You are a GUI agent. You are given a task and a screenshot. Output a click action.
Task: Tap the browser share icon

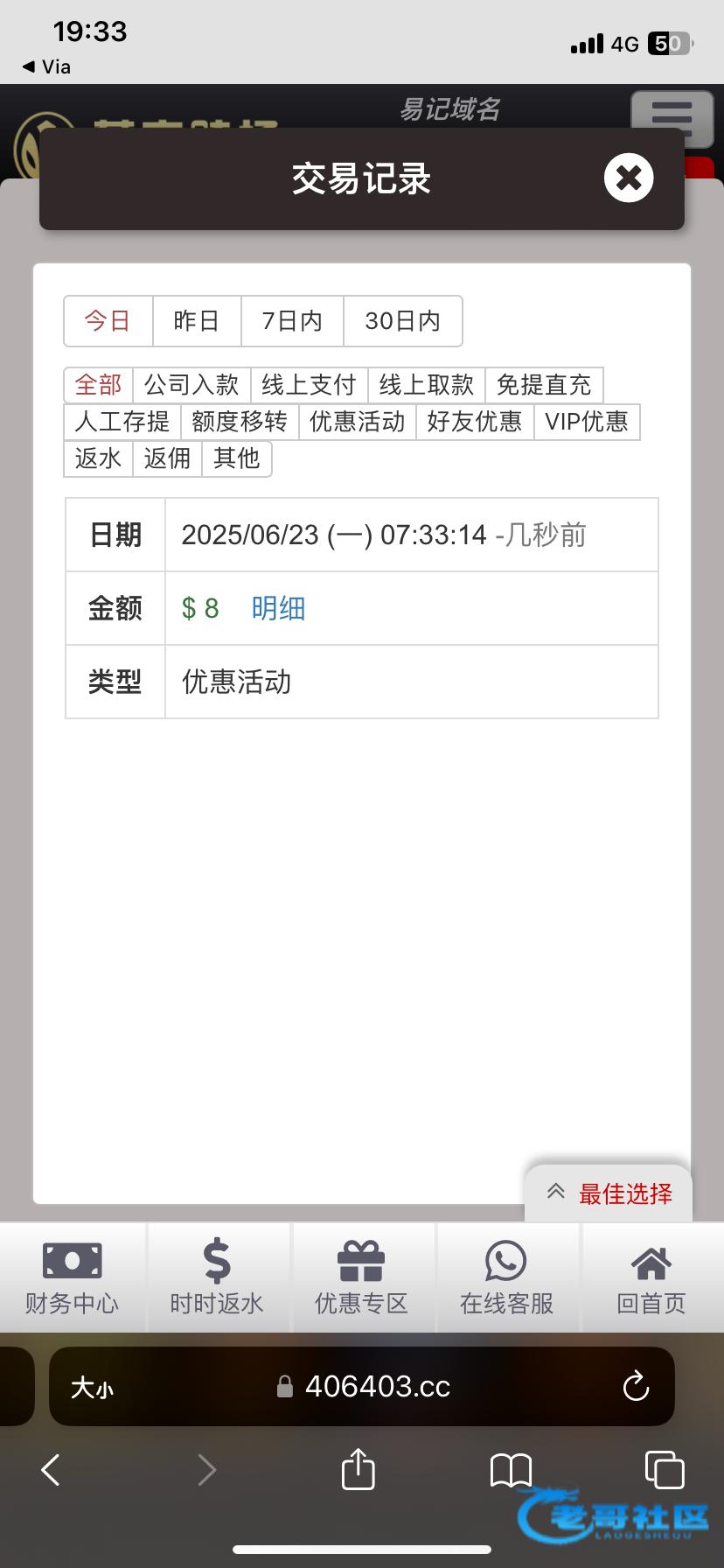[x=359, y=1468]
